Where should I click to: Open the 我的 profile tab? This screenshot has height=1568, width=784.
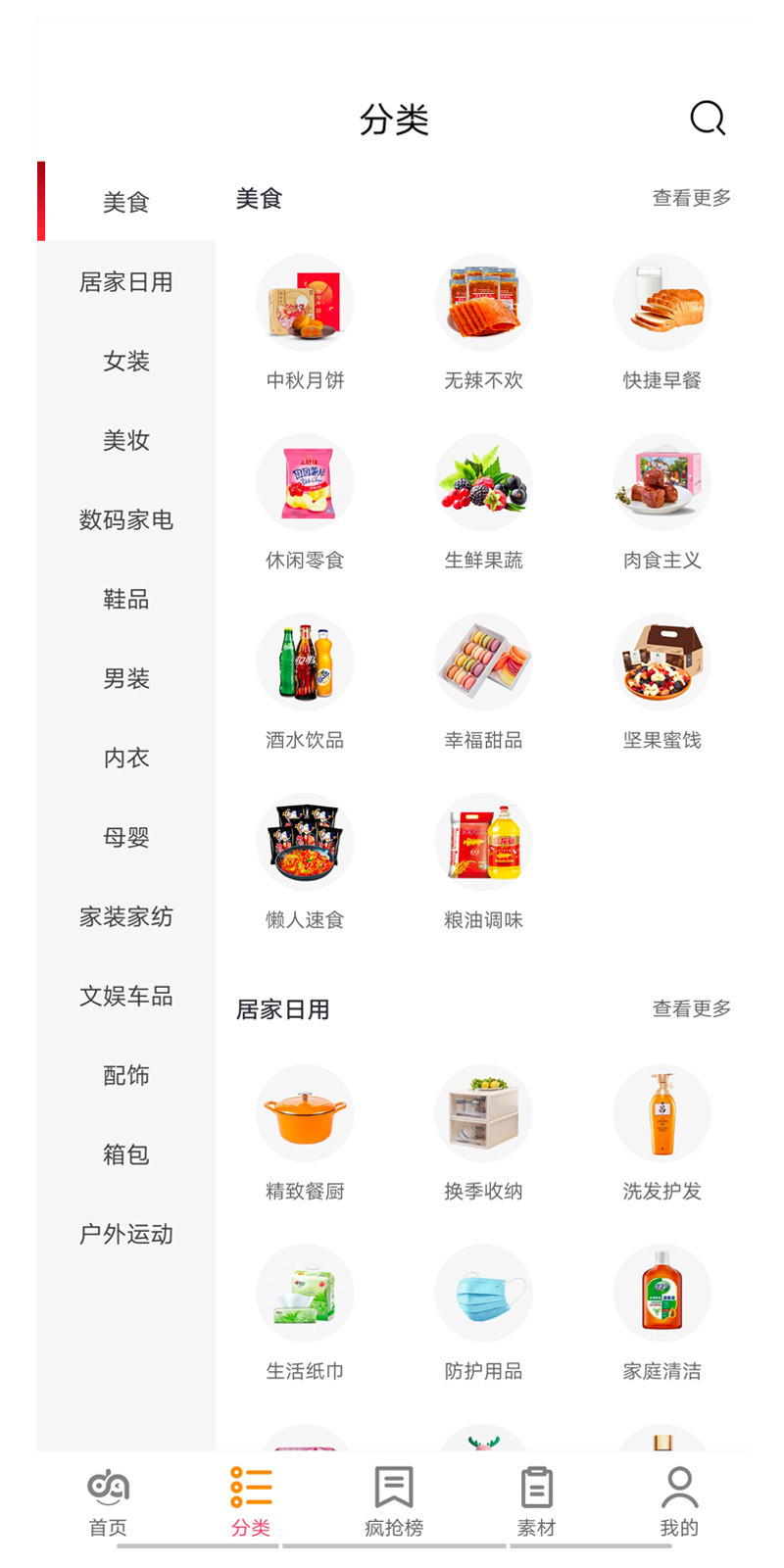point(679,1500)
